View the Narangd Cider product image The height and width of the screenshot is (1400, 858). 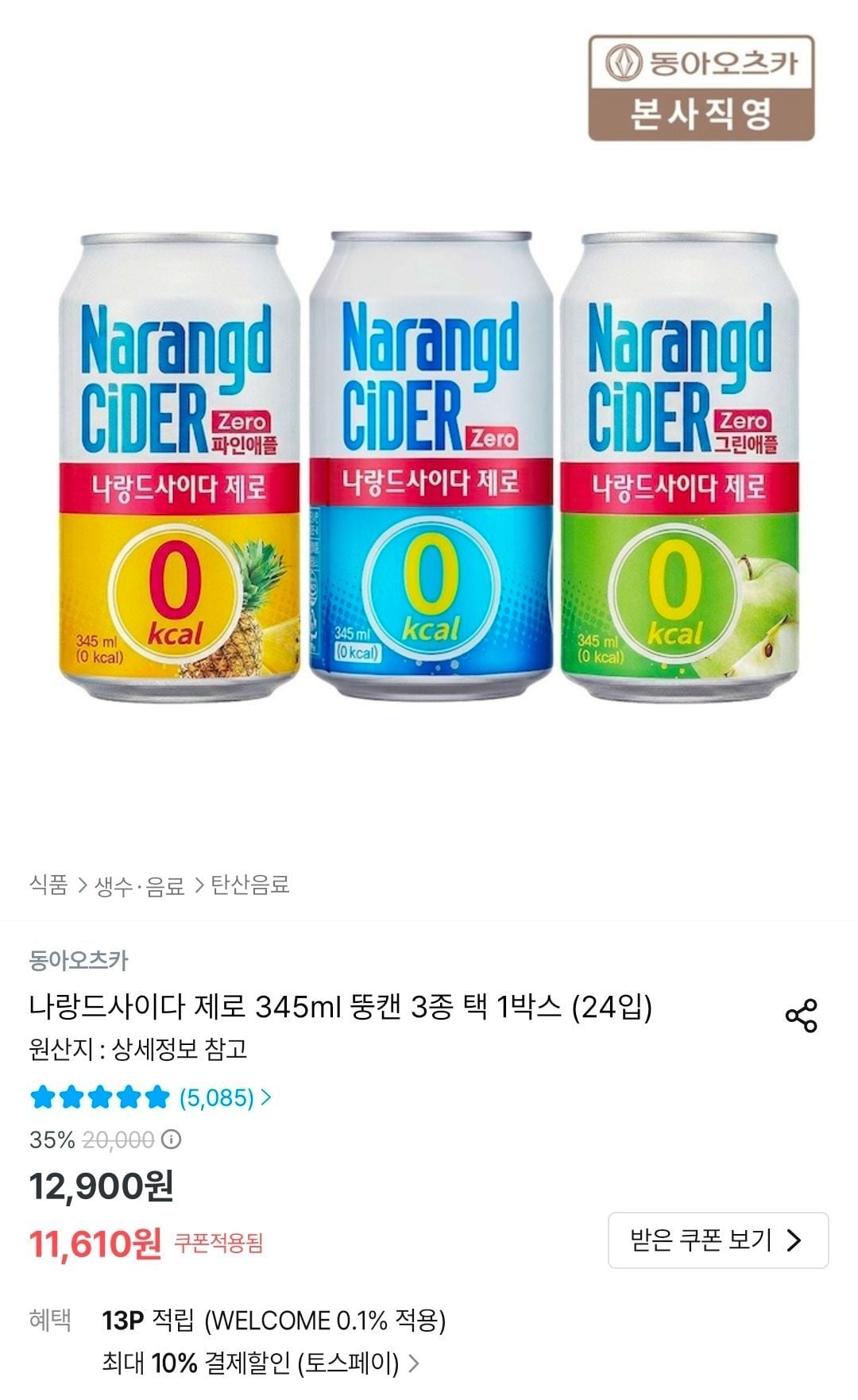(x=429, y=468)
